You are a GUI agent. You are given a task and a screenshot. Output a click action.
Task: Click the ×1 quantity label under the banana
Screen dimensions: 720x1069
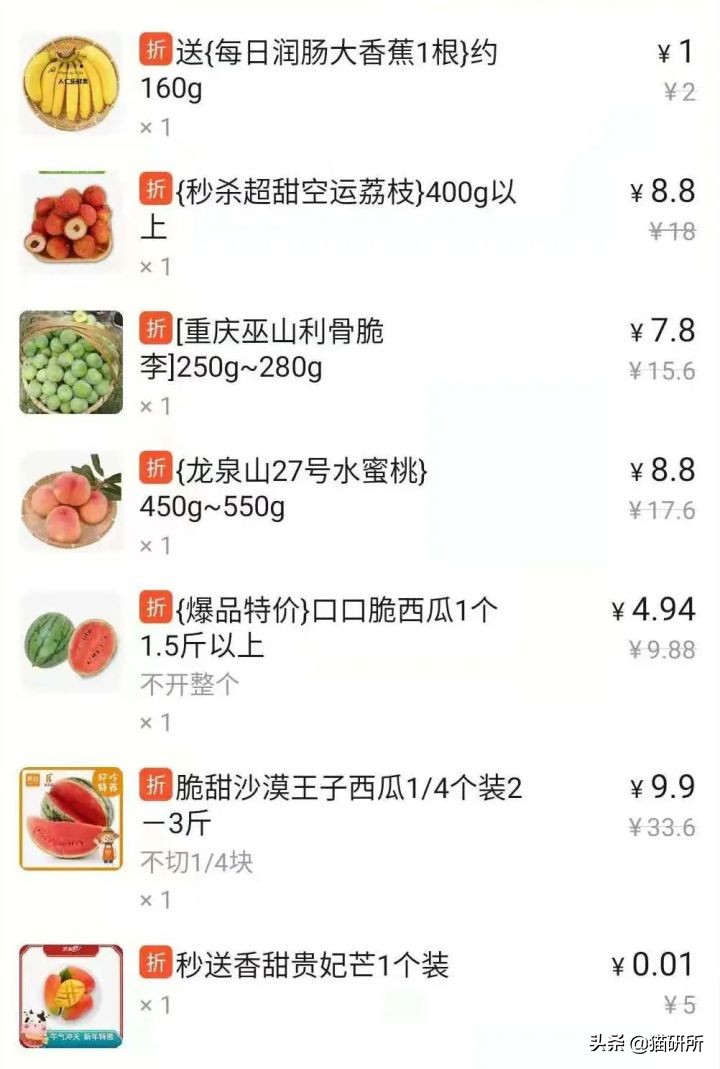155,125
